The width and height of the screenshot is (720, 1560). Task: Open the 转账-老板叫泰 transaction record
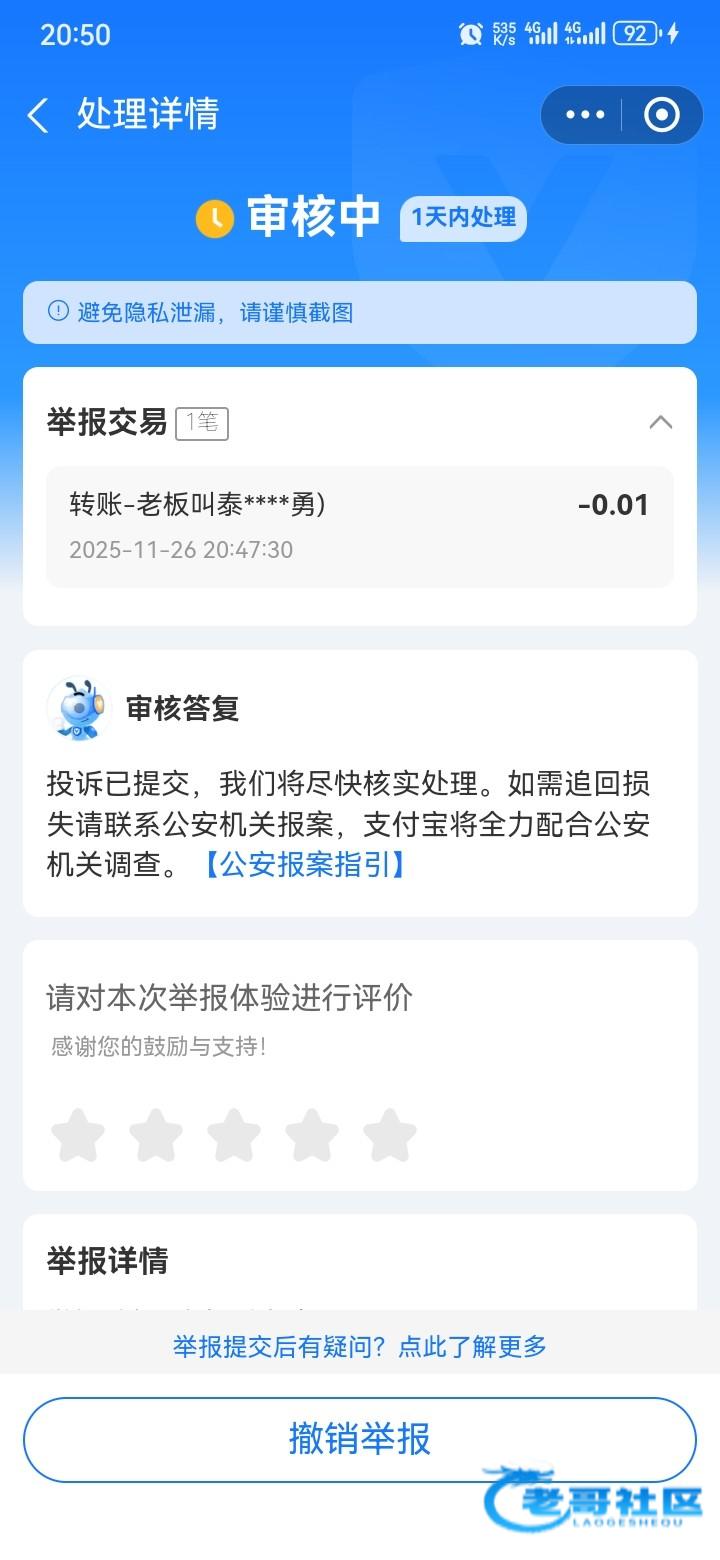pyautogui.click(x=360, y=526)
